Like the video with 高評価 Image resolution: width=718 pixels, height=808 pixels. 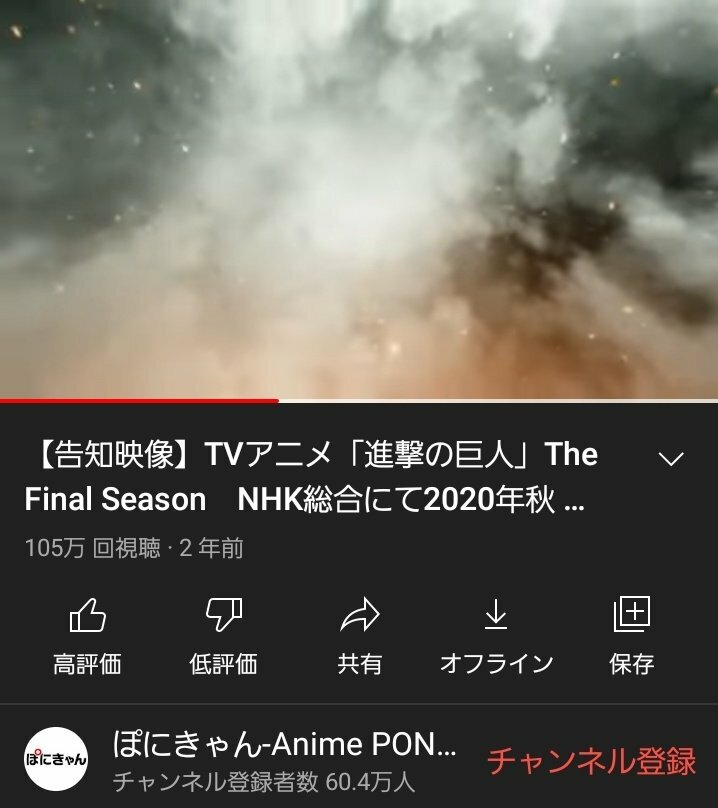pos(87,633)
